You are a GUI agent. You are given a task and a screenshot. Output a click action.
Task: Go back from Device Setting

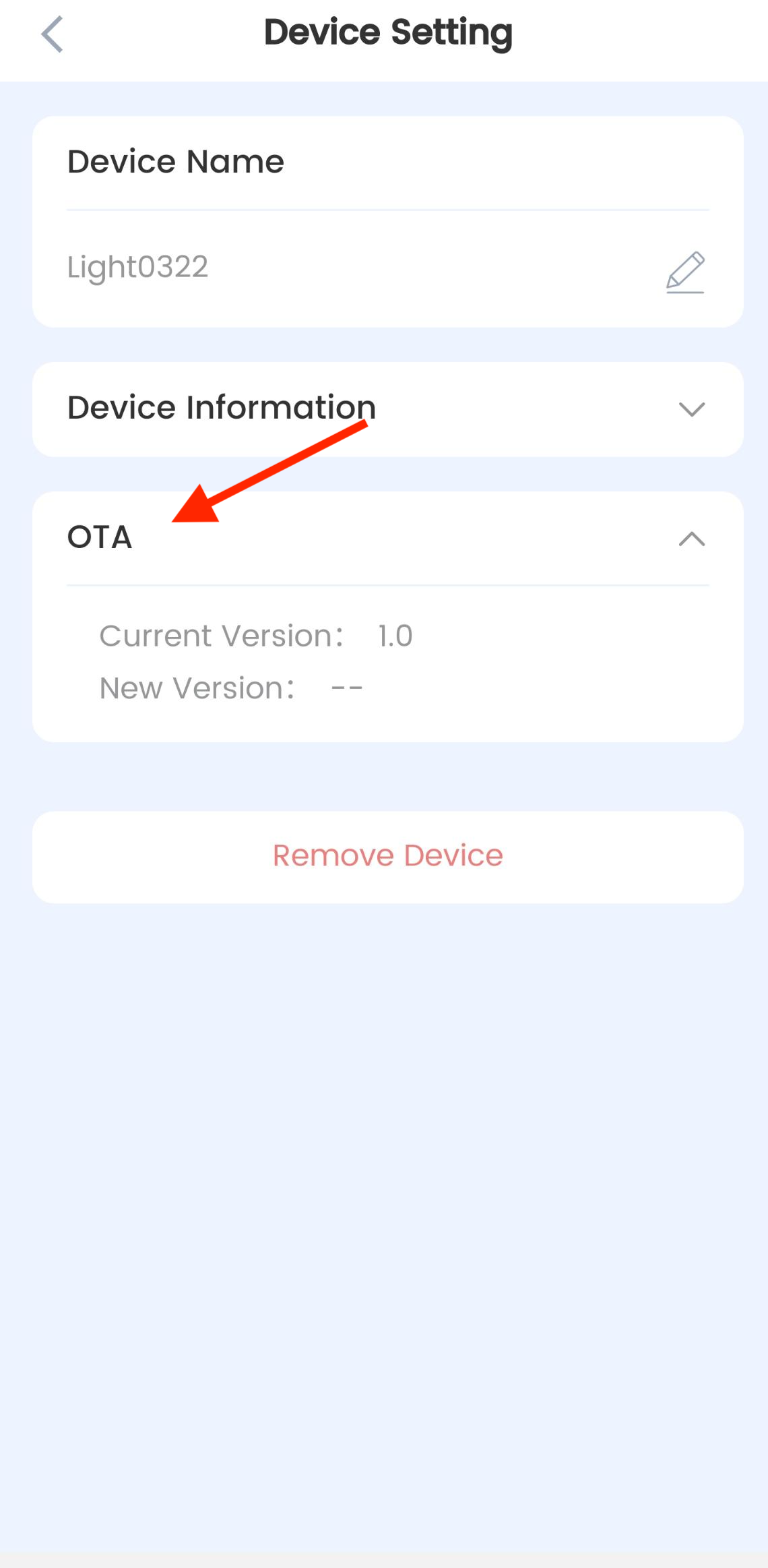point(52,34)
